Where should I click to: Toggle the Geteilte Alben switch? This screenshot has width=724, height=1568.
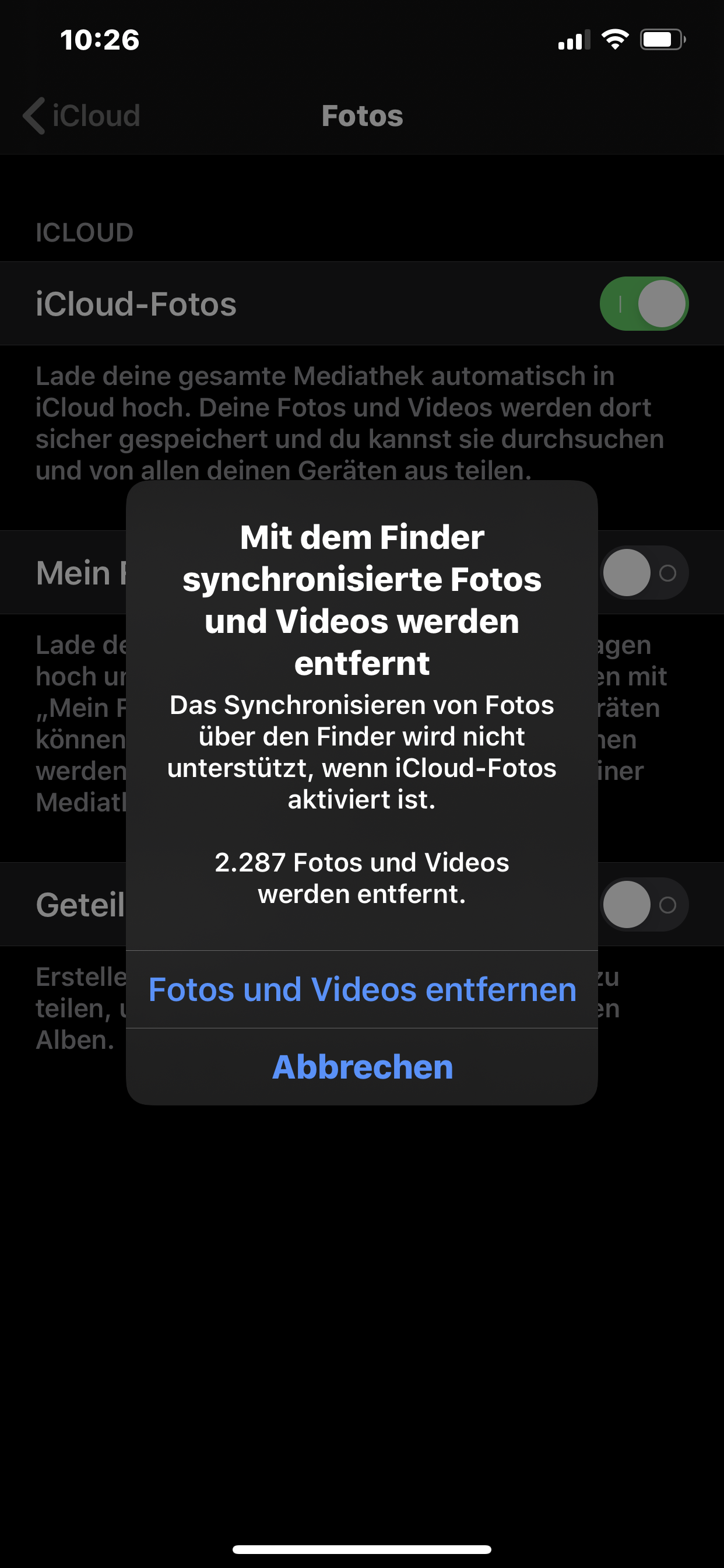644,905
